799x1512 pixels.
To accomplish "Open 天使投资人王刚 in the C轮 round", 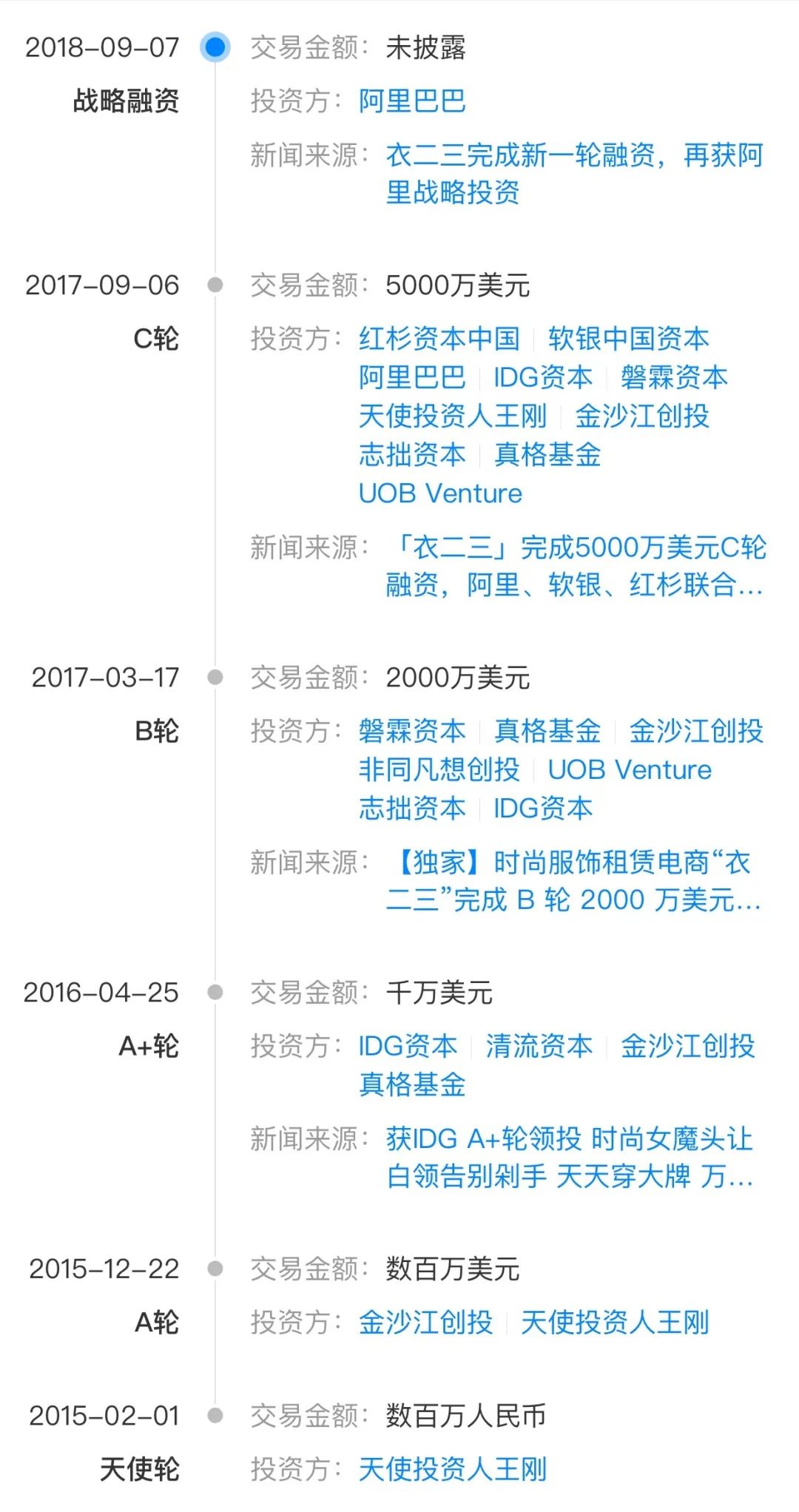I will click(453, 416).
